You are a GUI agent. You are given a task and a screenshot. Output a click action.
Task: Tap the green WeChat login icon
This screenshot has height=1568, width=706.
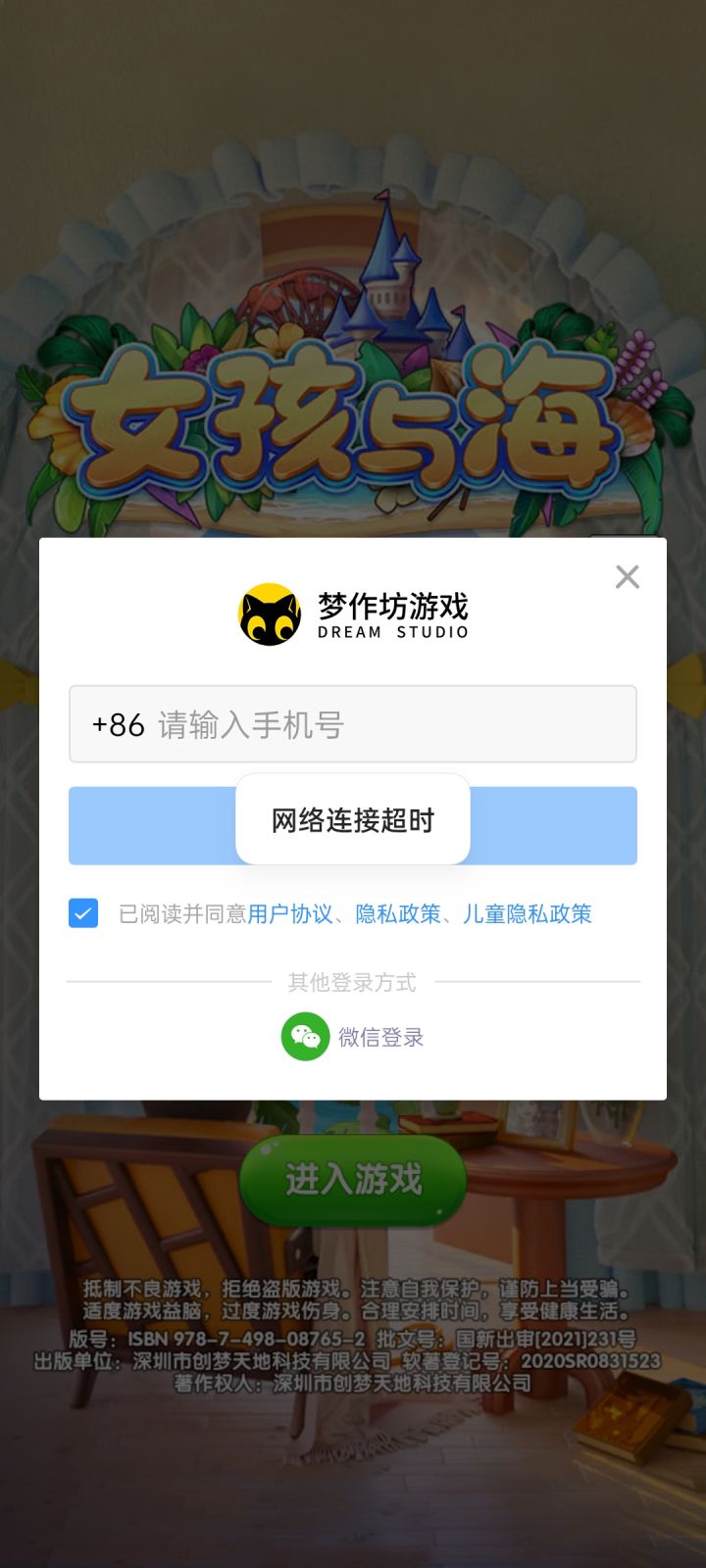click(x=305, y=1036)
